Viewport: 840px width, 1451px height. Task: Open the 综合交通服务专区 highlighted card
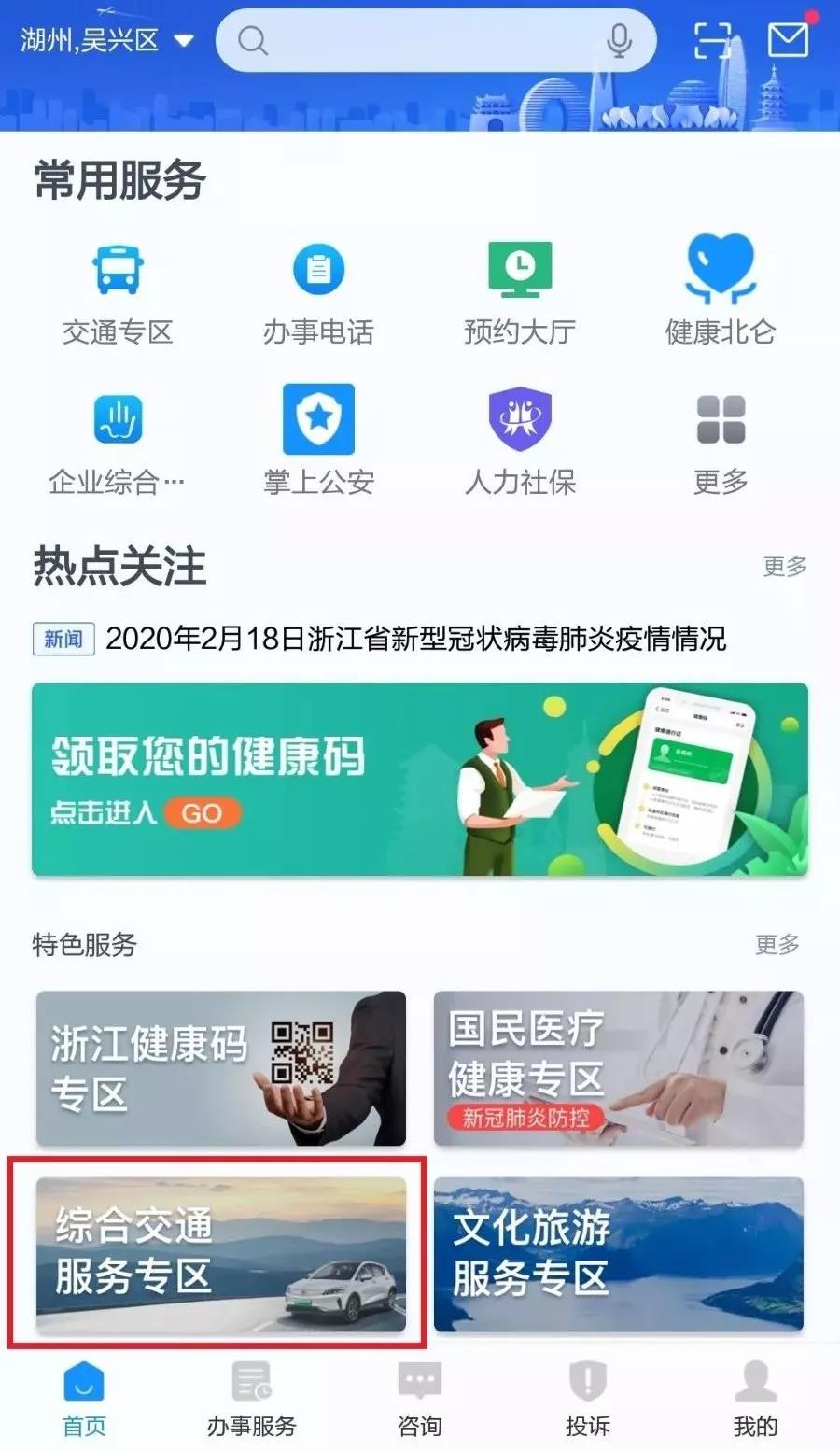click(221, 1256)
